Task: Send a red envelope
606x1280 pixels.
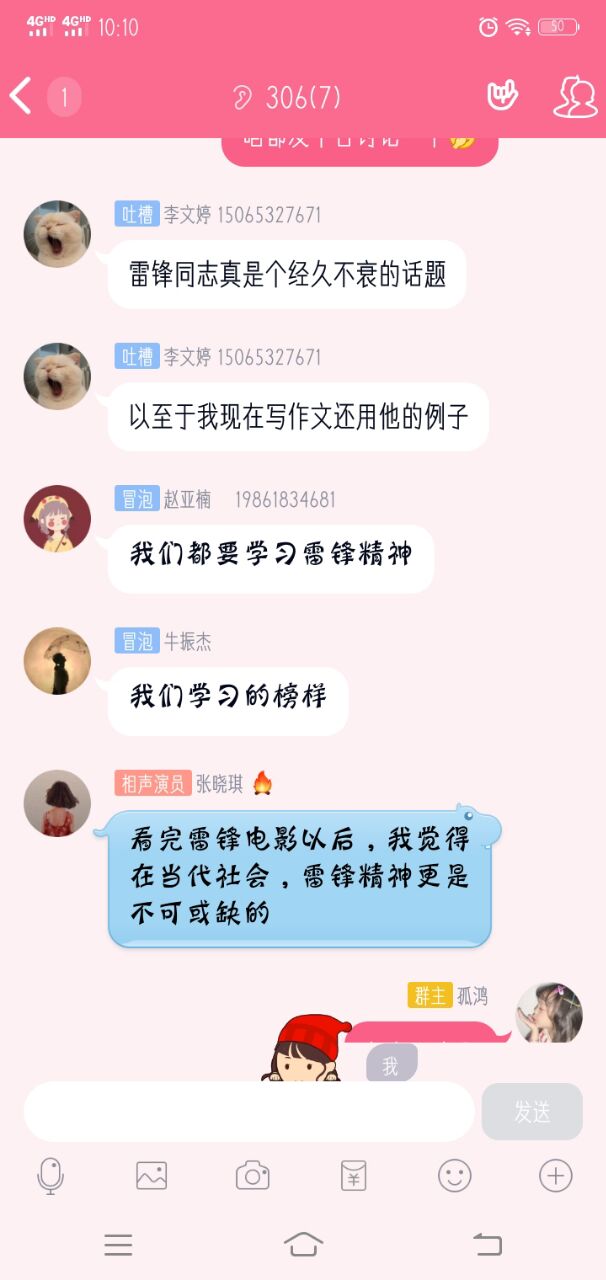Action: [x=354, y=1176]
